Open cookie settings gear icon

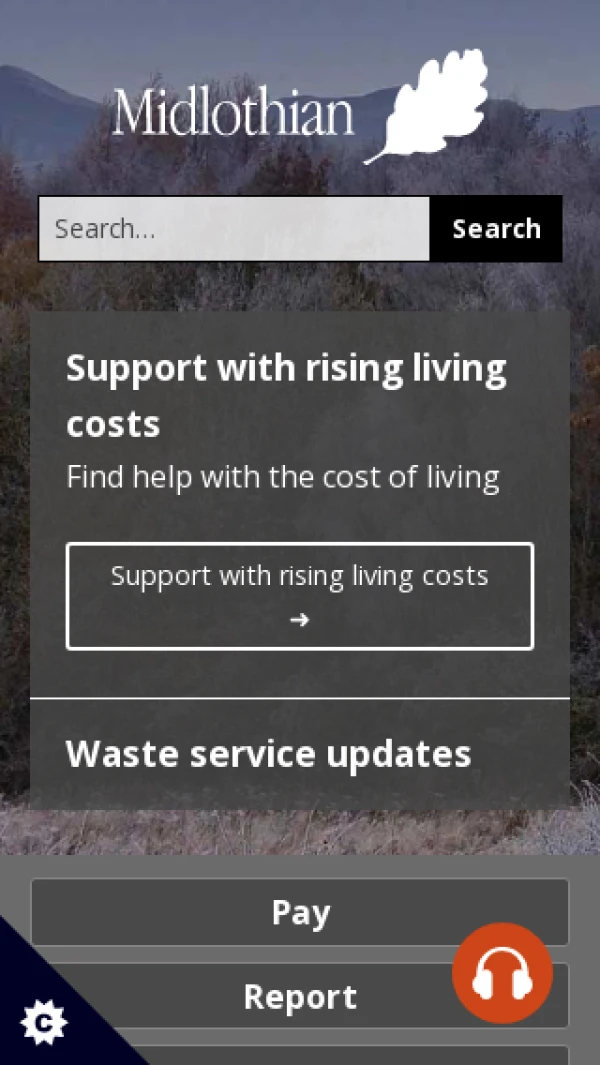point(44,1022)
